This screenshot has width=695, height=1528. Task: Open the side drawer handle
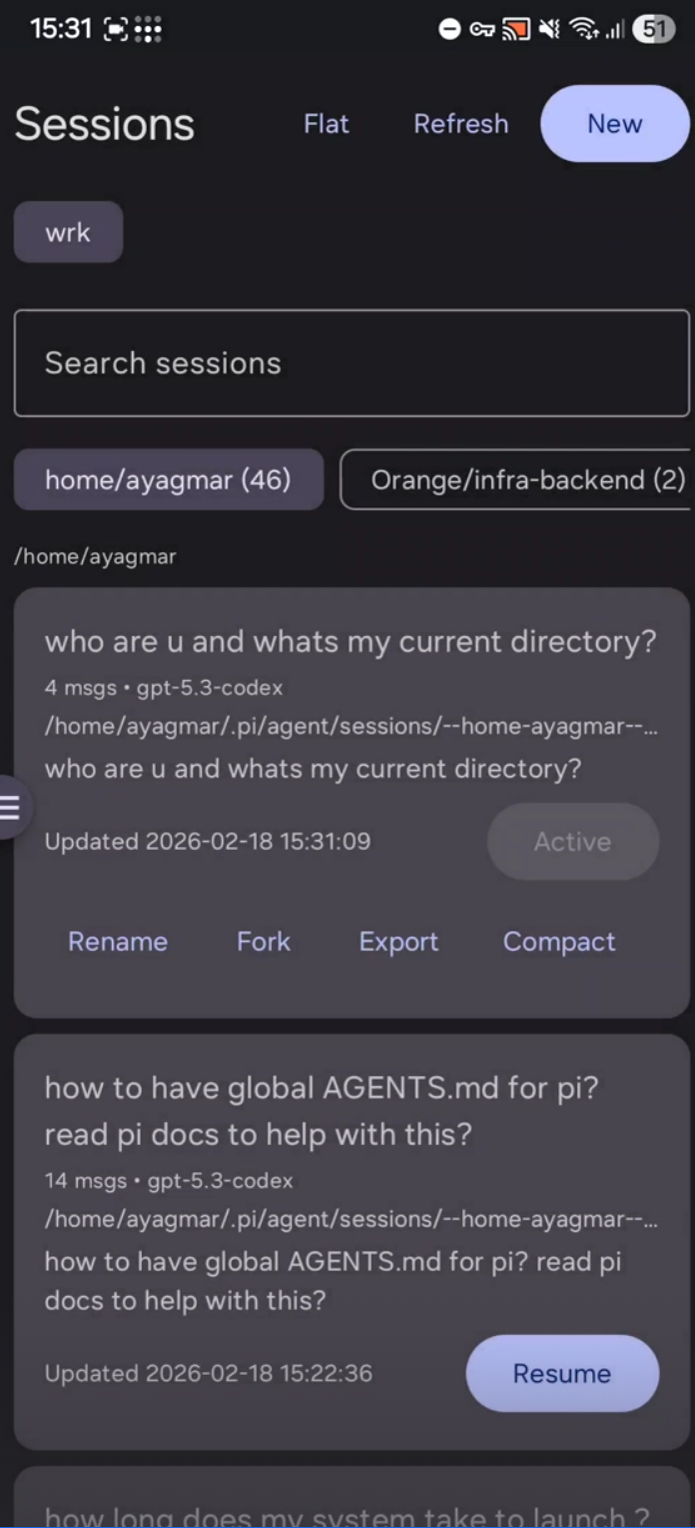[x=12, y=807]
